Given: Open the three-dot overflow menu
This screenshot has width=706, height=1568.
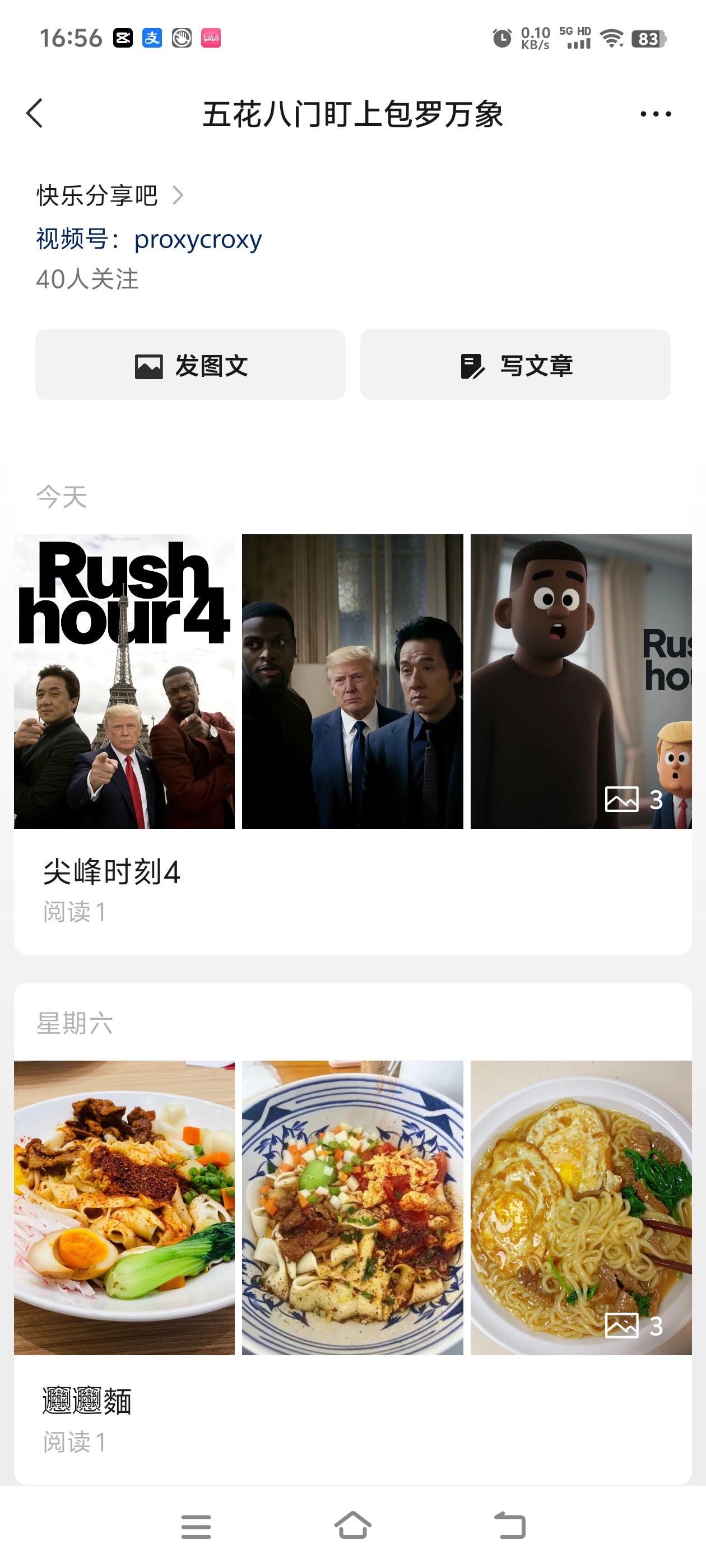Looking at the screenshot, I should click(x=656, y=114).
